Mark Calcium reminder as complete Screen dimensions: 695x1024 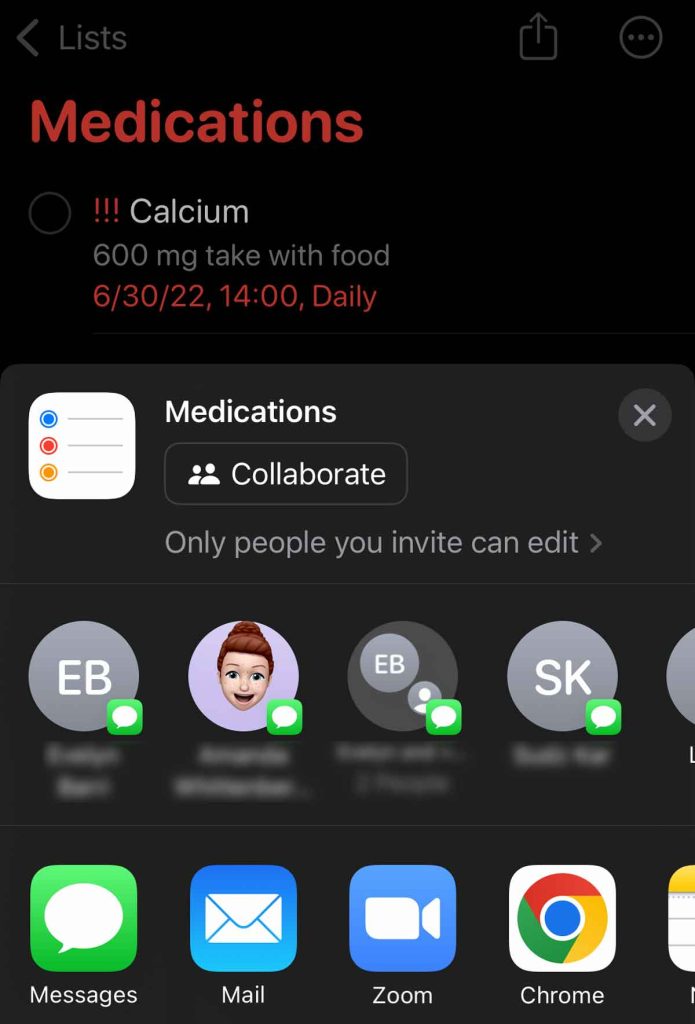(50, 212)
